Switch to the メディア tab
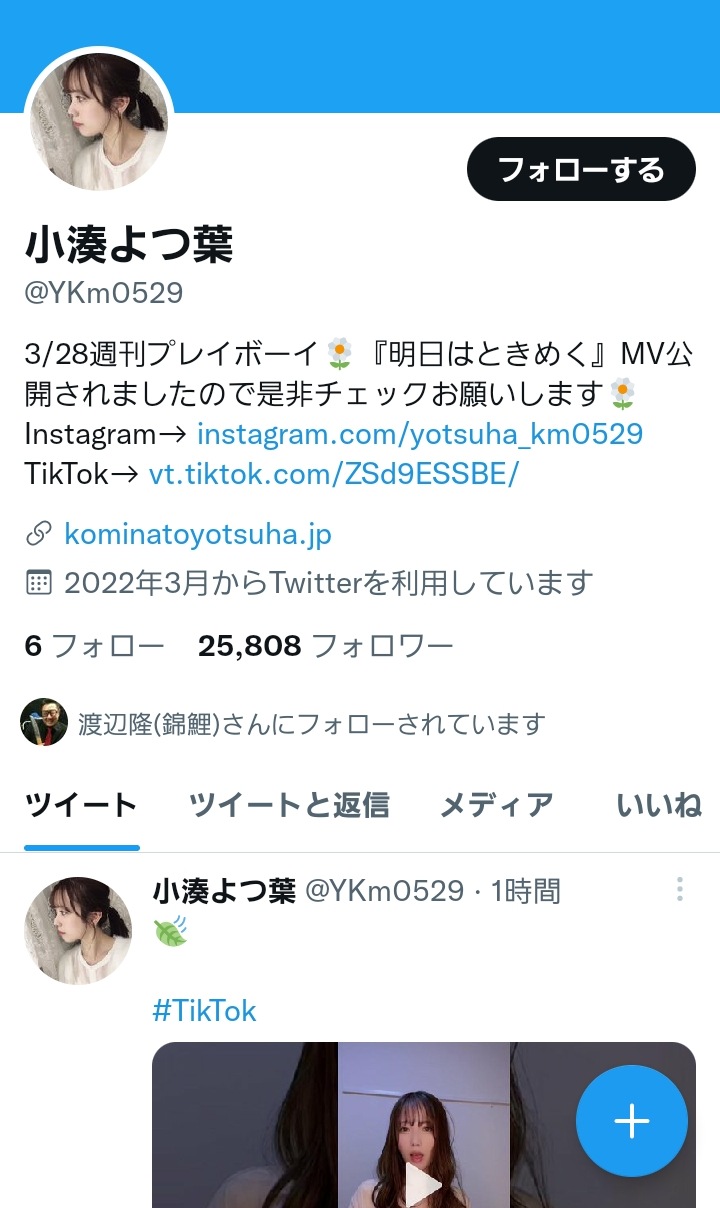 click(497, 805)
